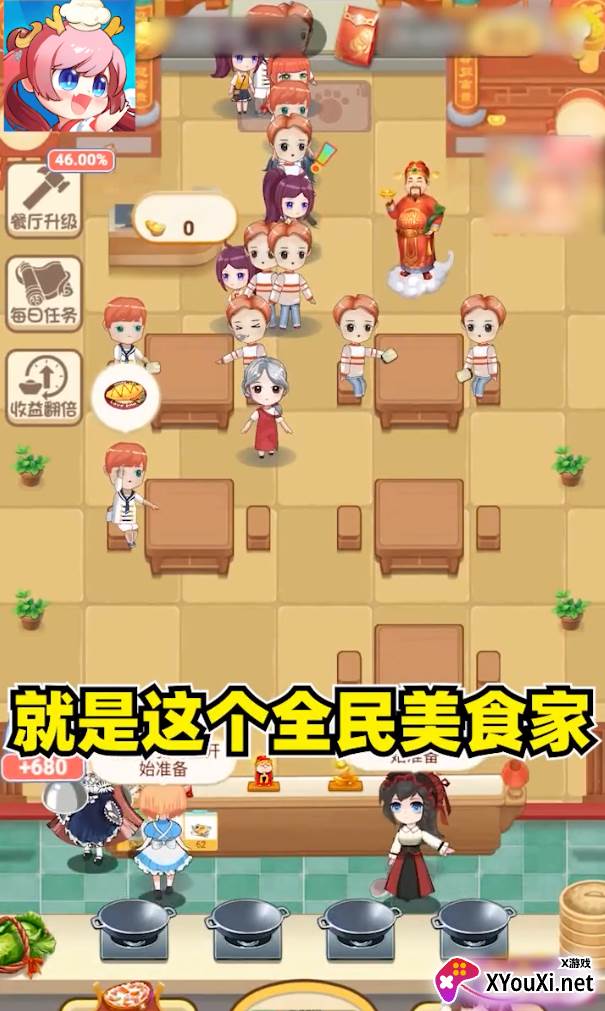This screenshot has height=1011, width=605.
Task: Tap the omelette order bubble
Action: [x=125, y=397]
